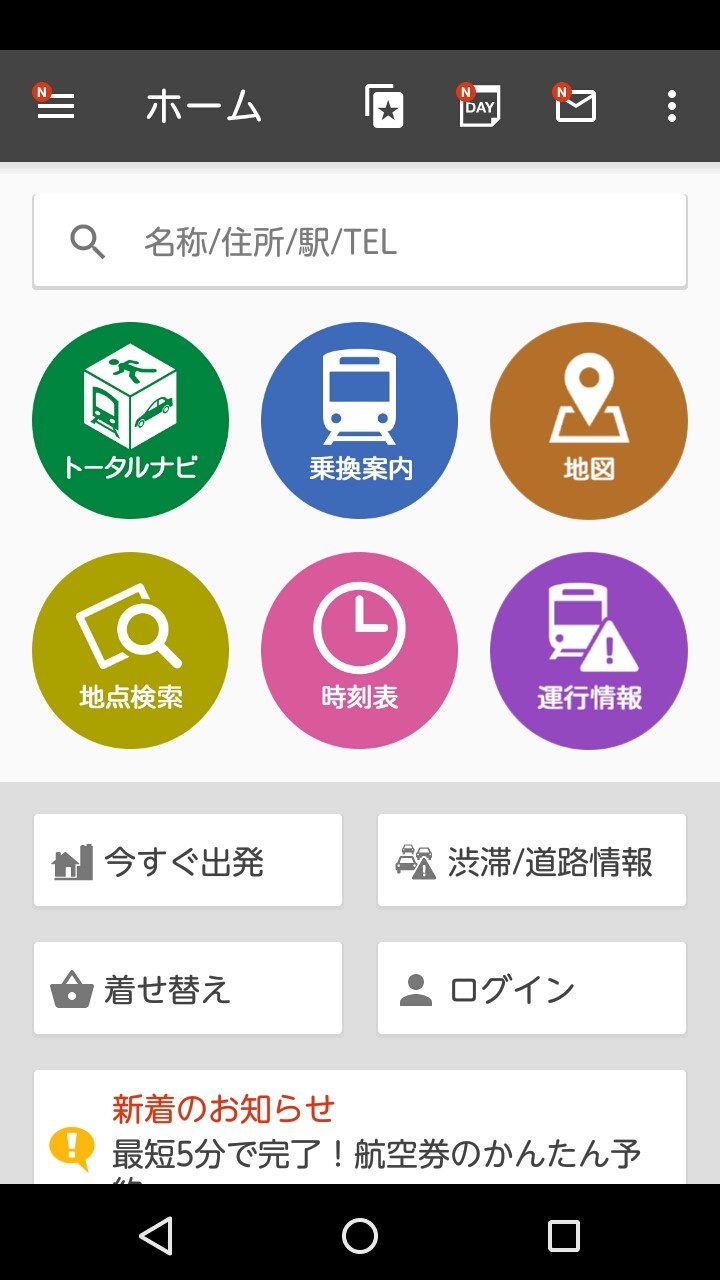Open the 地図 map
The image size is (720, 1280).
(x=588, y=420)
